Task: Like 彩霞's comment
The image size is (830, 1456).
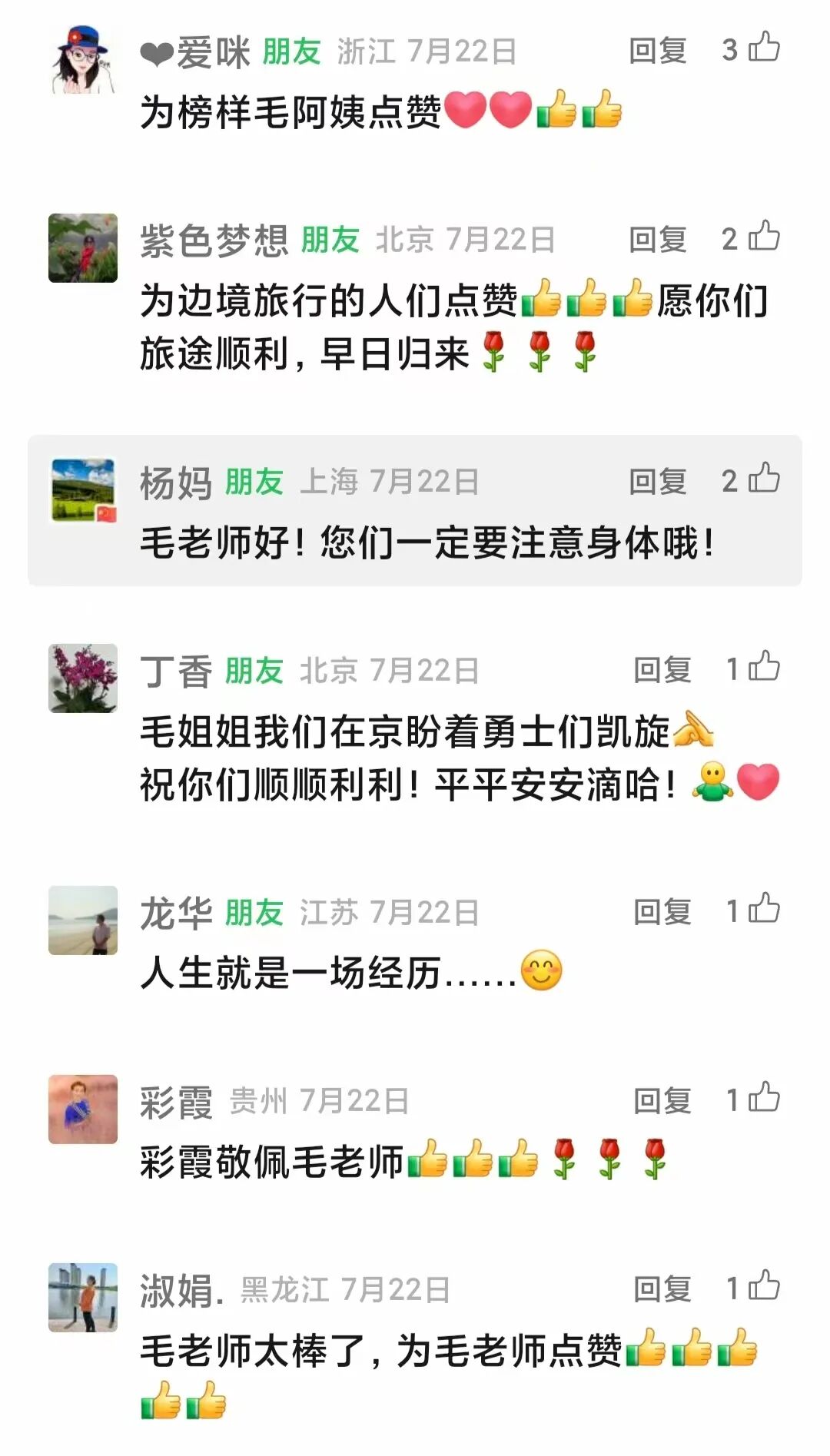Action: click(x=764, y=1098)
